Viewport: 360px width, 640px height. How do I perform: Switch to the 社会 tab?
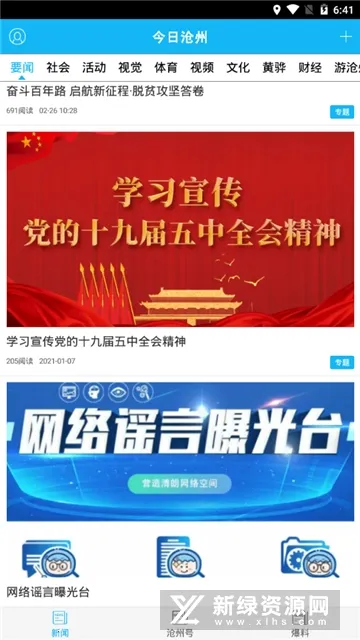[x=58, y=67]
